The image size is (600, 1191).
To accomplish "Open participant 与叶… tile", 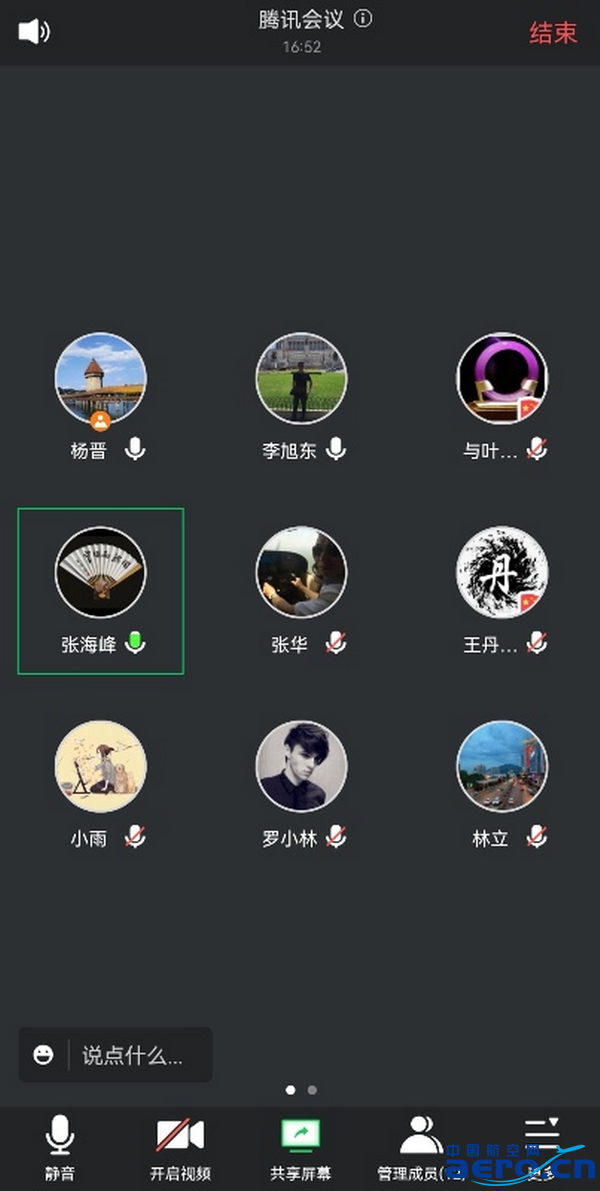I will (502, 380).
